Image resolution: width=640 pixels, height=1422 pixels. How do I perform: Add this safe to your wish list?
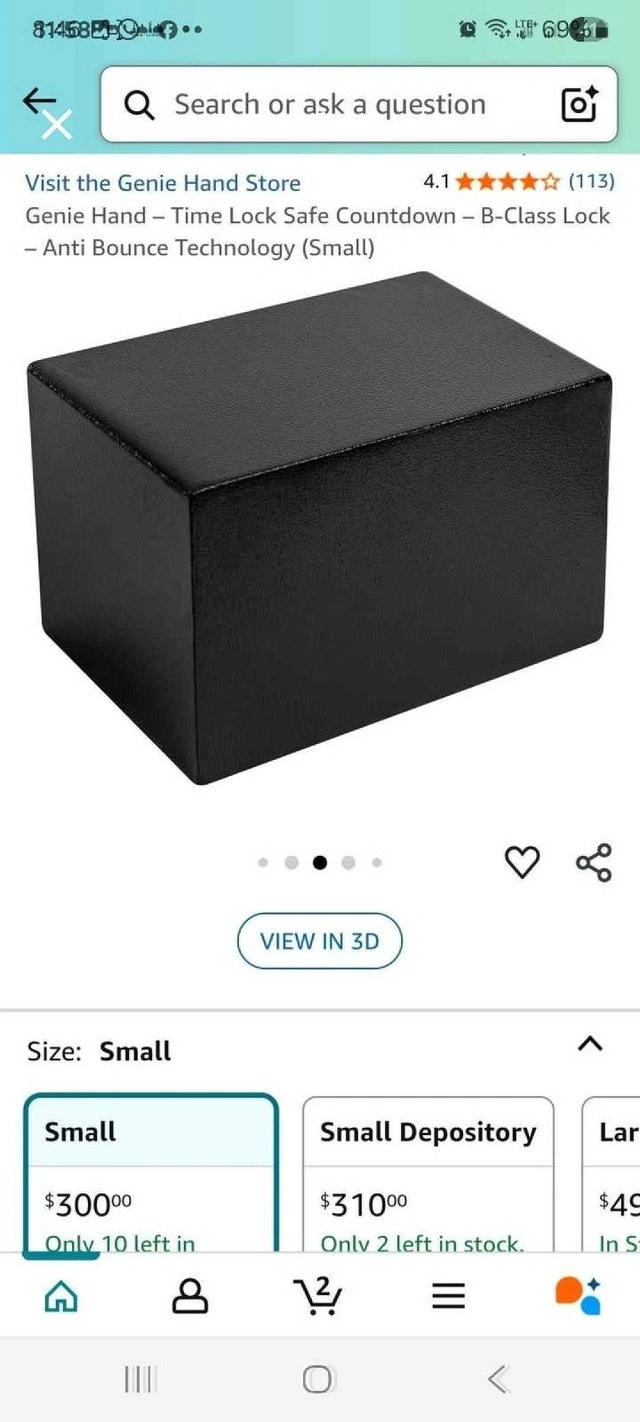click(x=521, y=862)
